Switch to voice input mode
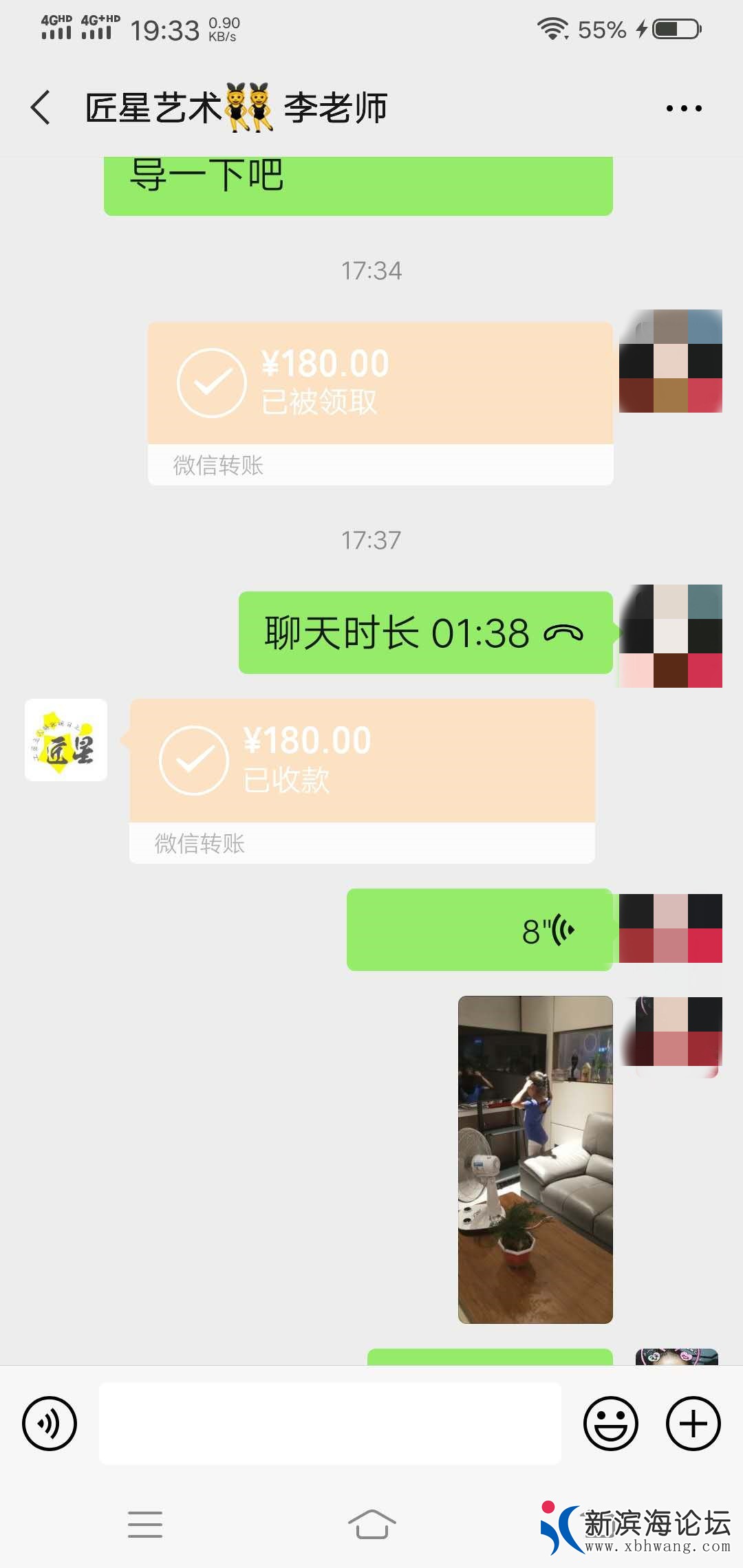The width and height of the screenshot is (743, 1568). (50, 1424)
